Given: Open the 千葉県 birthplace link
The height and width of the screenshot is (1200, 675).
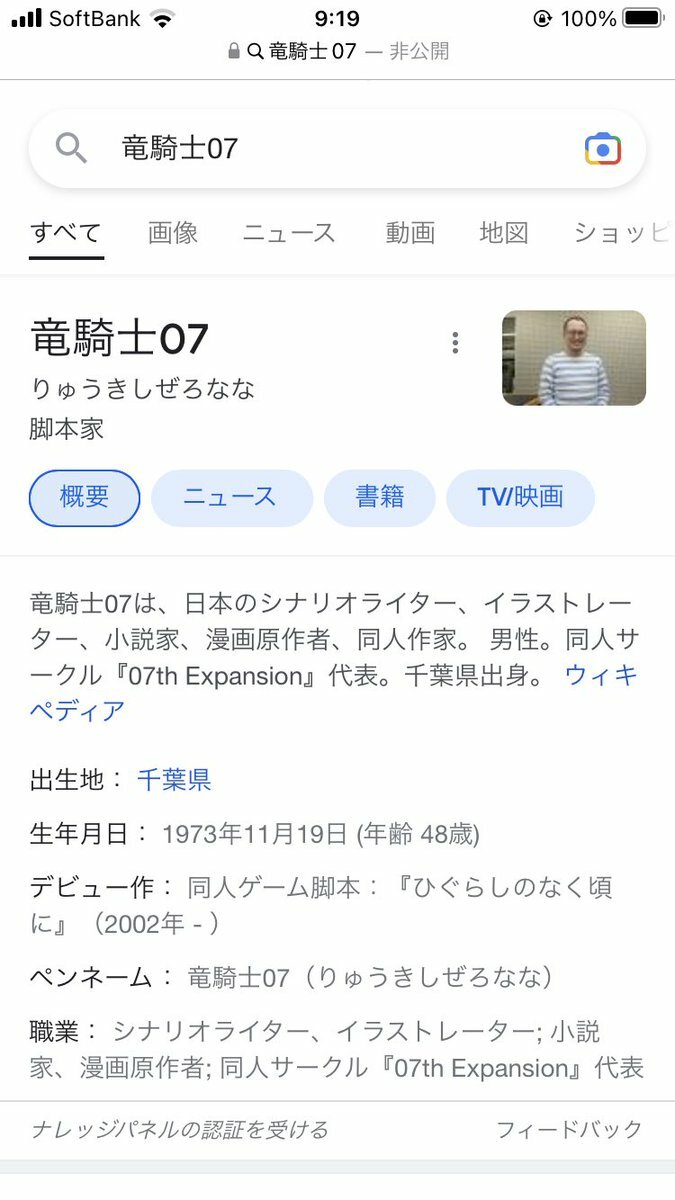Looking at the screenshot, I should pos(174,780).
